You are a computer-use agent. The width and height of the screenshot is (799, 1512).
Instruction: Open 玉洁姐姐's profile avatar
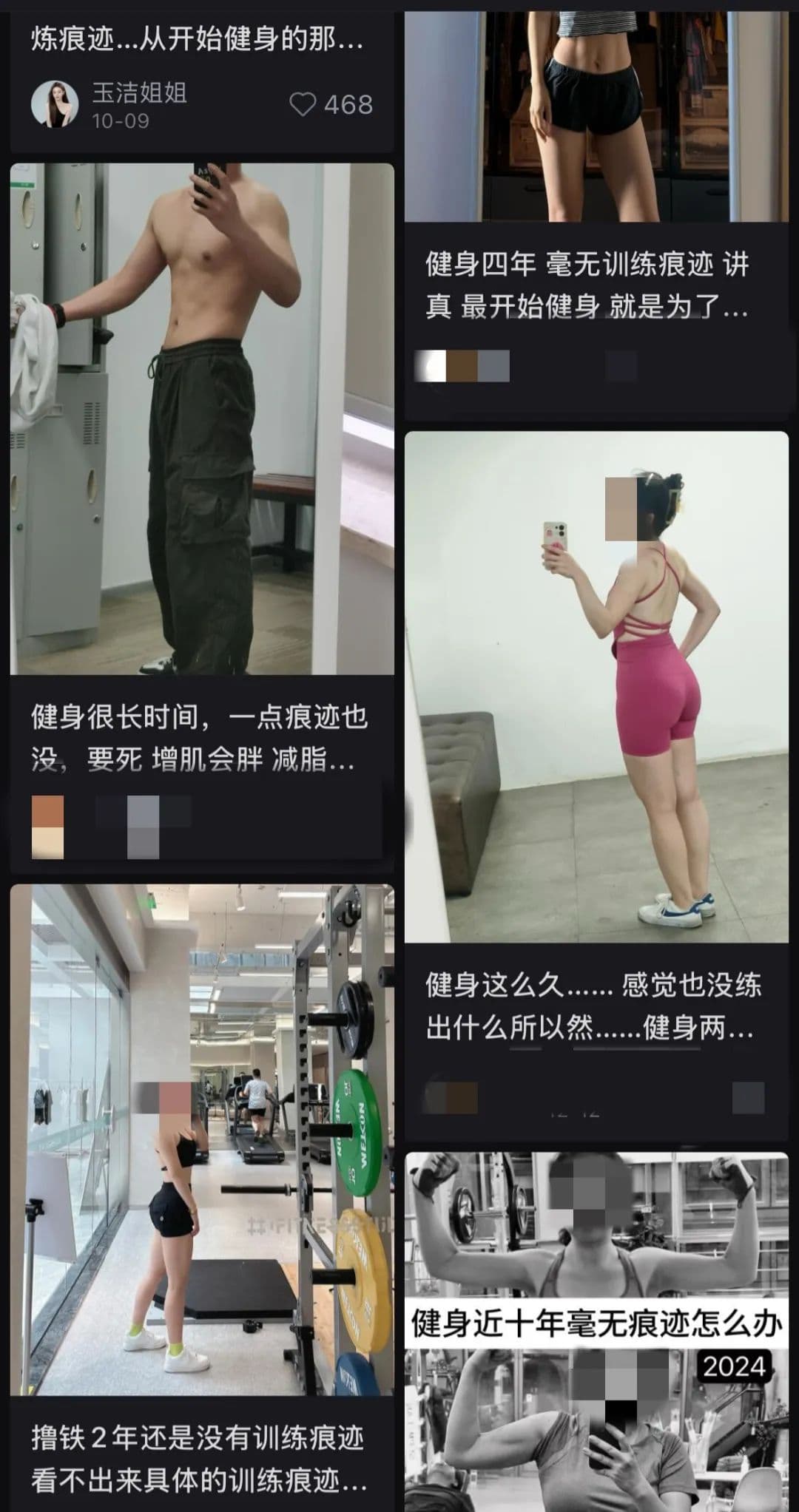tap(55, 104)
